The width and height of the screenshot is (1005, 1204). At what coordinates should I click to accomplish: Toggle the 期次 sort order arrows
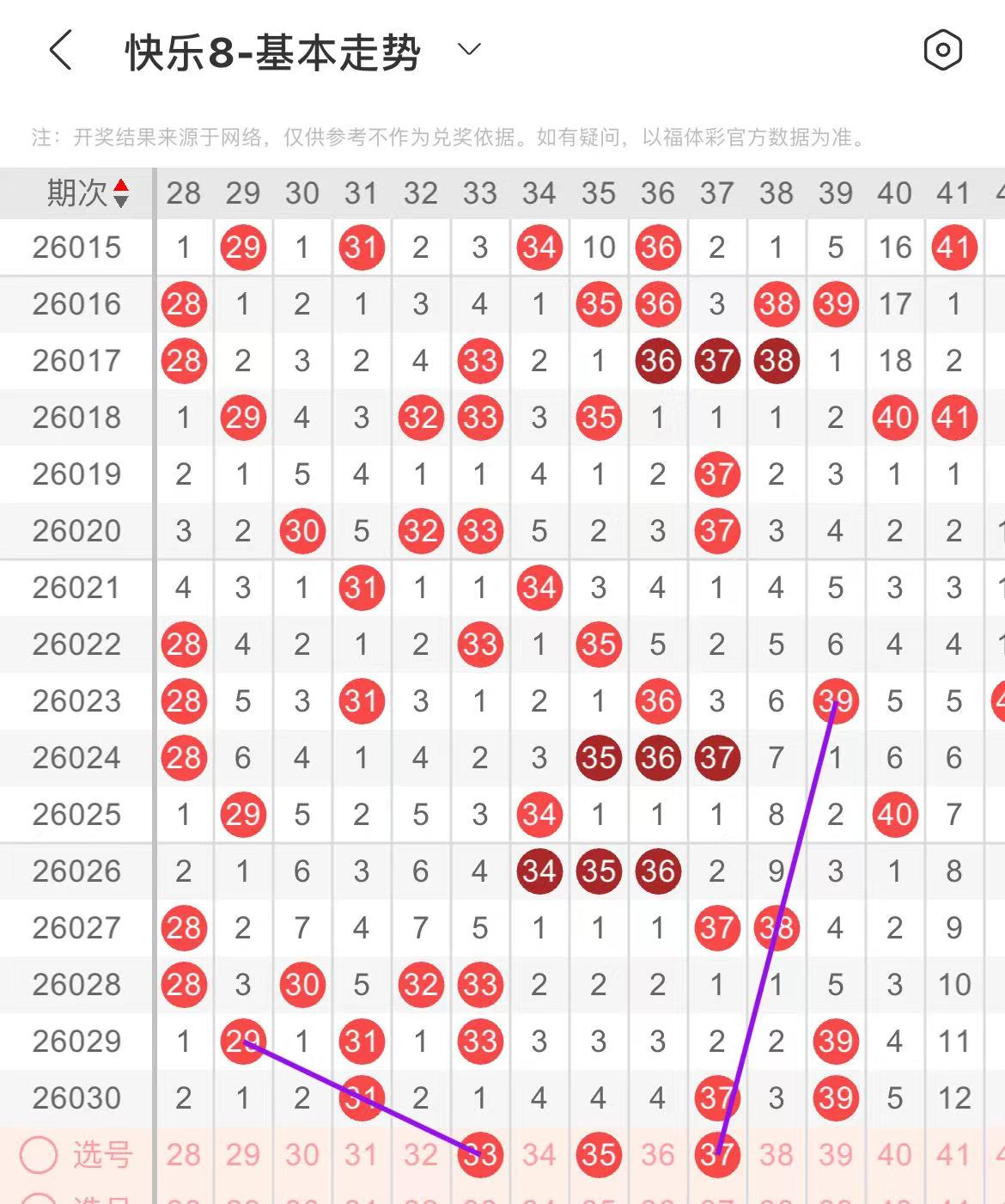pyautogui.click(x=121, y=193)
